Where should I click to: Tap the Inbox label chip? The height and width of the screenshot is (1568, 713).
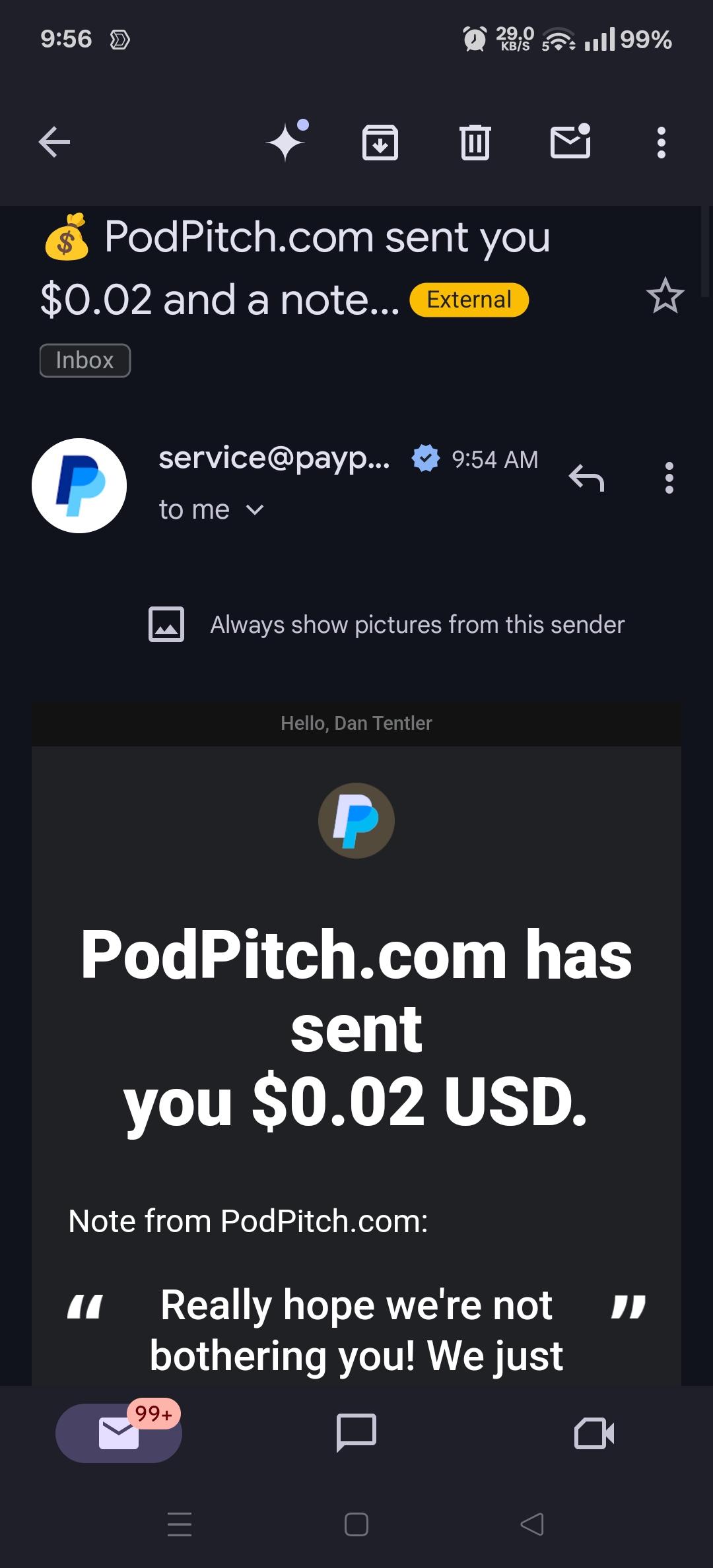pos(85,360)
